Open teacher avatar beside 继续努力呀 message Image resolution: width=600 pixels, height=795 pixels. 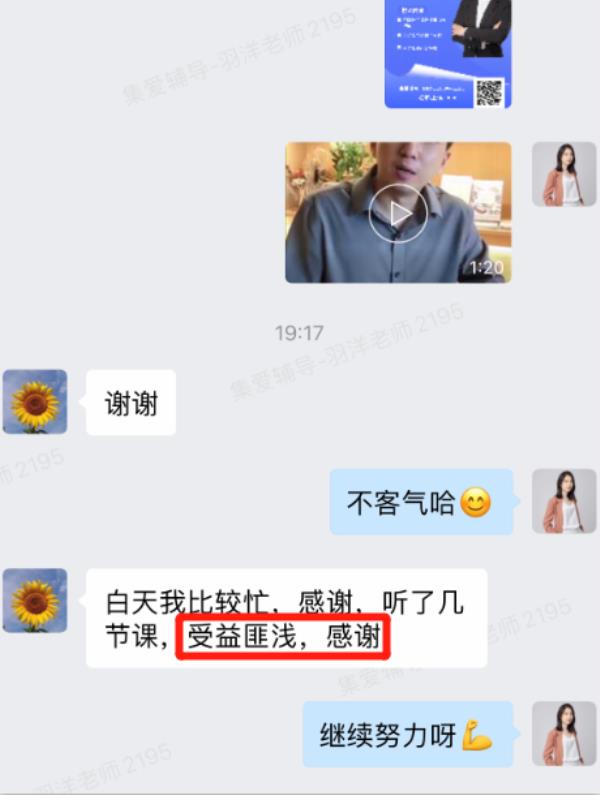[x=563, y=734]
